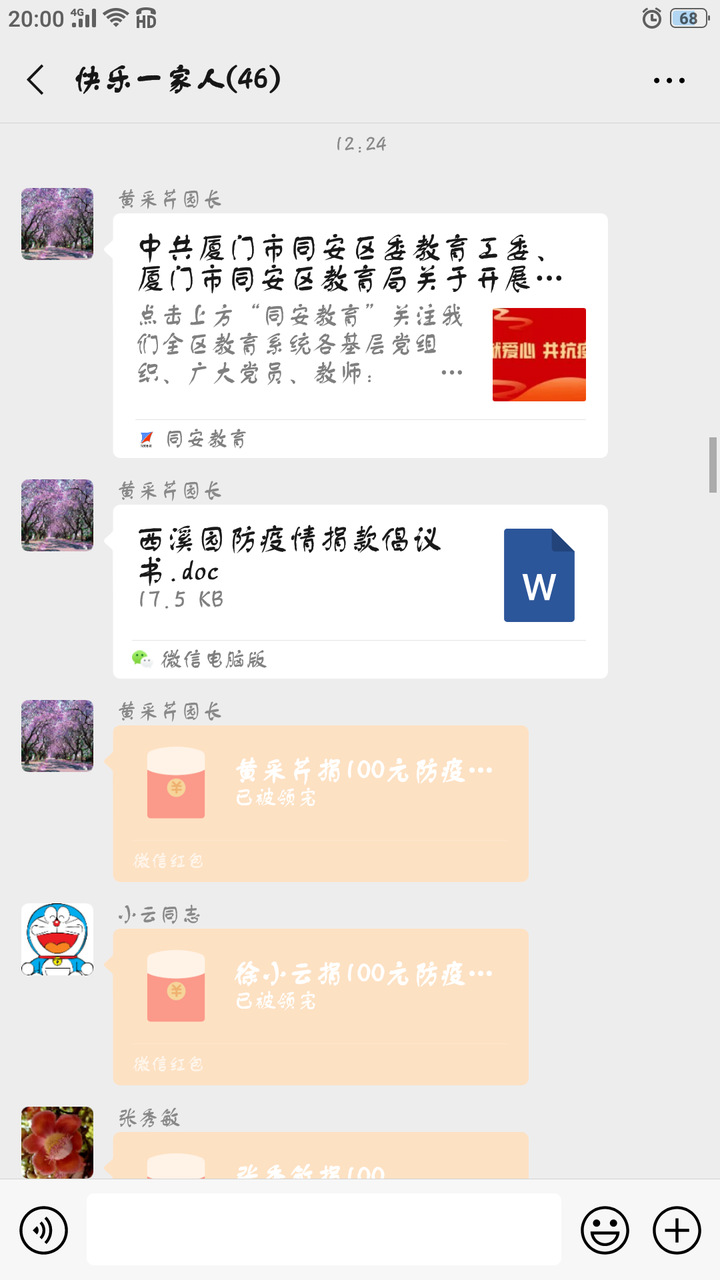The width and height of the screenshot is (720, 1280).
Task: Open the shared 同安教育 article card
Action: click(360, 335)
